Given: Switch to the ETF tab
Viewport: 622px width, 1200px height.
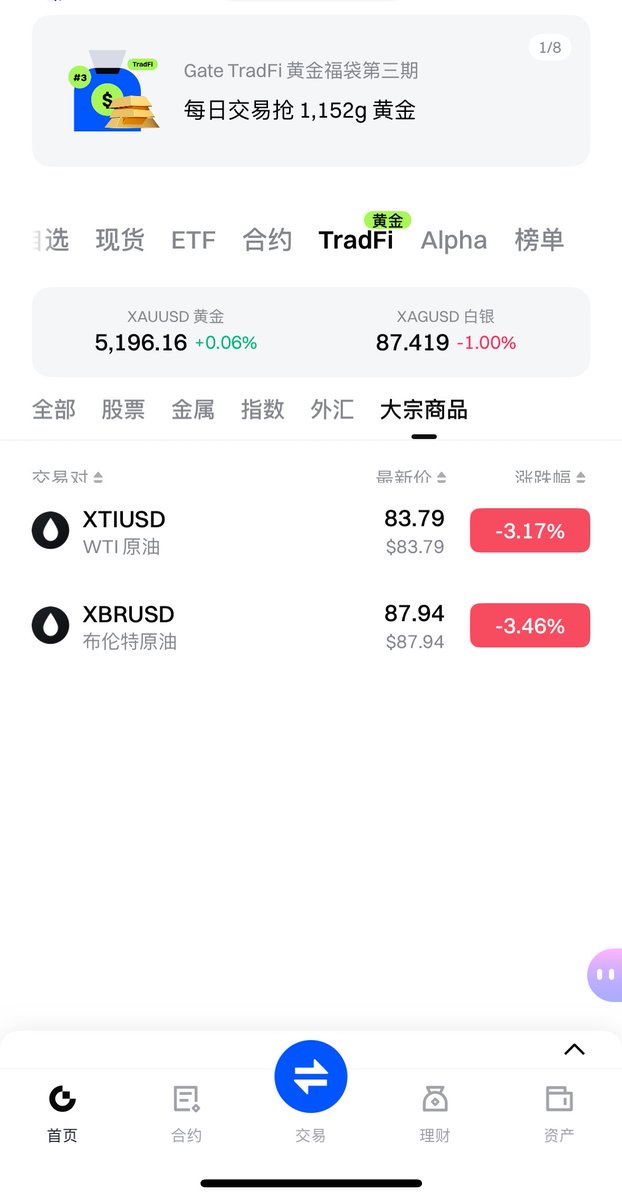Looking at the screenshot, I should (x=193, y=240).
